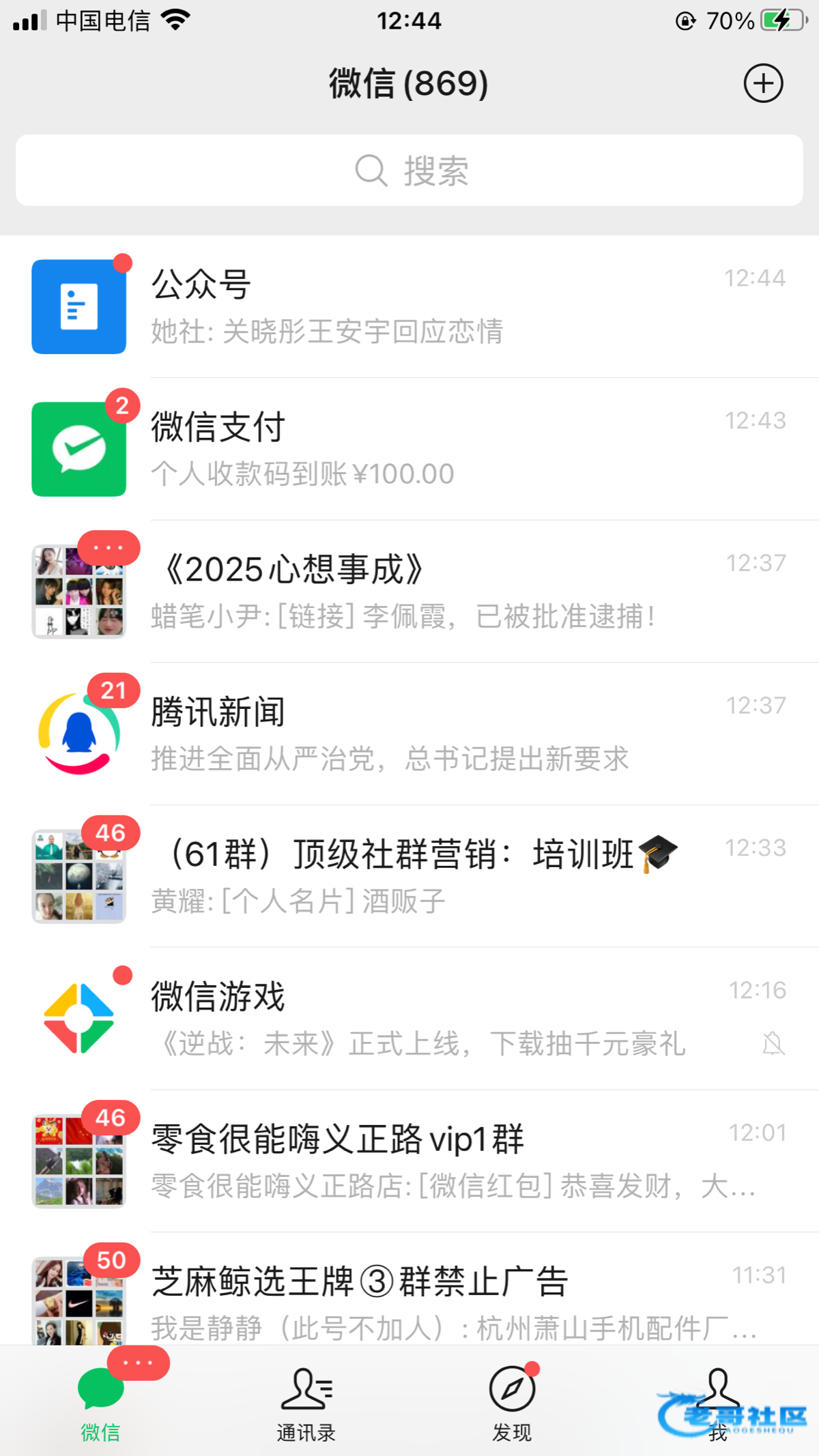Open the 零食很能嗨义正路vip1群 chat

(409, 1162)
